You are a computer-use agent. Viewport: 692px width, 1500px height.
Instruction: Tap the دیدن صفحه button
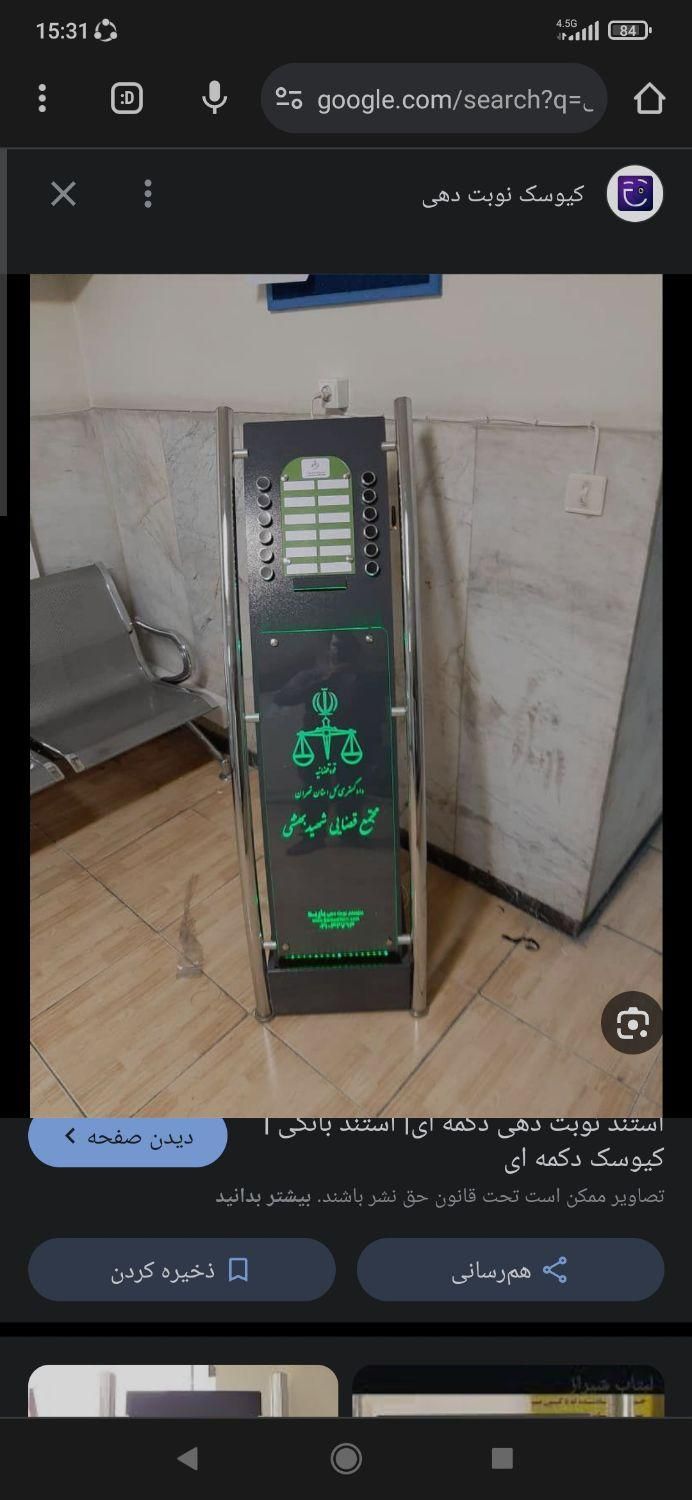(x=128, y=1138)
